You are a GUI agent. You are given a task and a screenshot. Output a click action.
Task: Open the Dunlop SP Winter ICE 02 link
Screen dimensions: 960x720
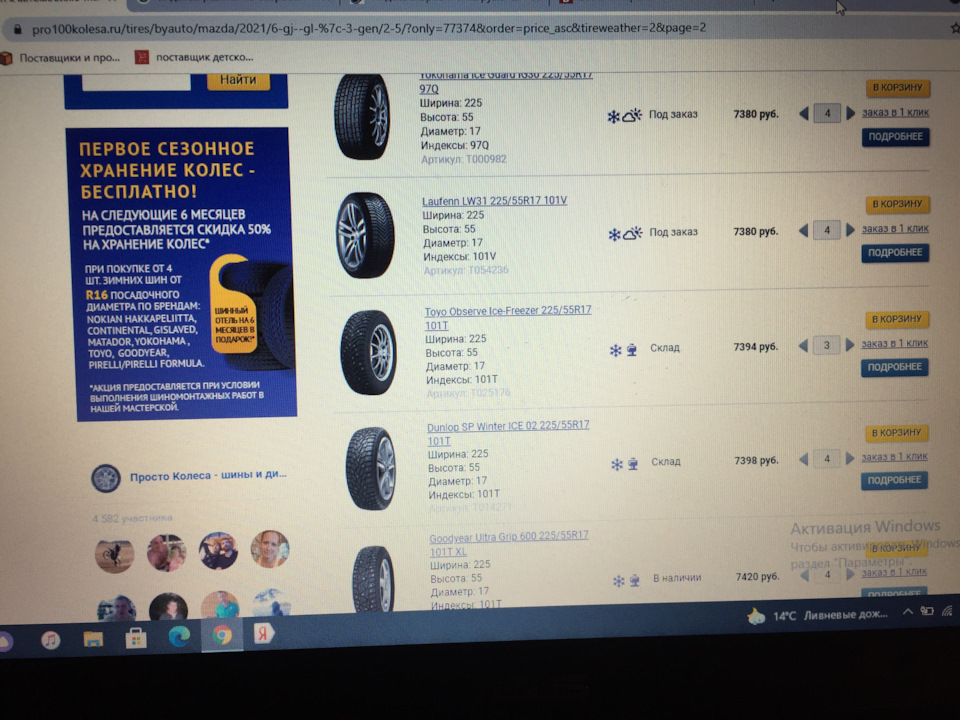click(508, 426)
